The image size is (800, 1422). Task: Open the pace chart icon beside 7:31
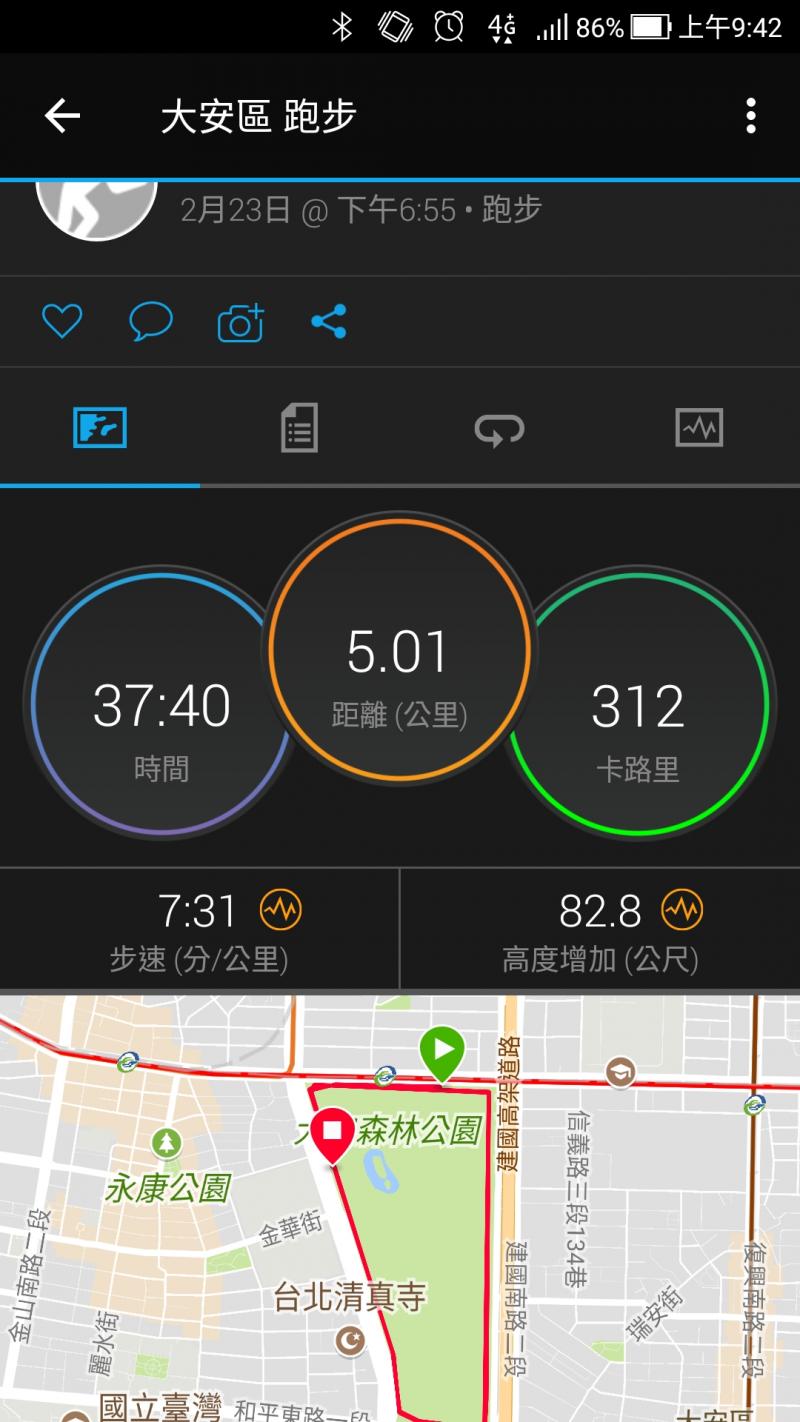(x=280, y=910)
